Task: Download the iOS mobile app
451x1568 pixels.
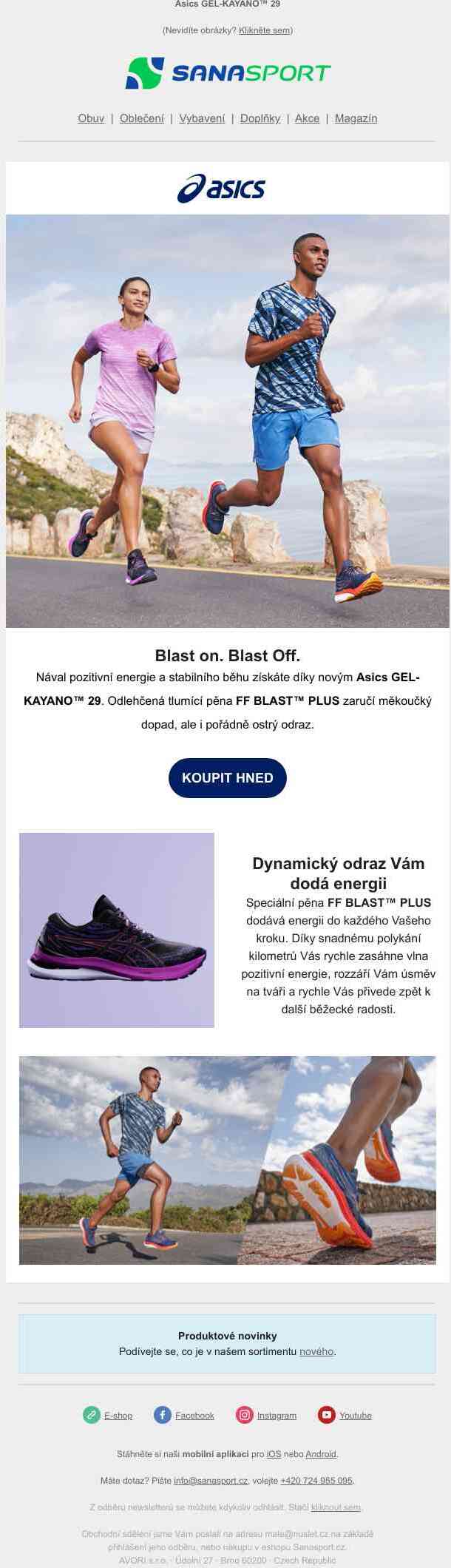Action: point(274,1454)
